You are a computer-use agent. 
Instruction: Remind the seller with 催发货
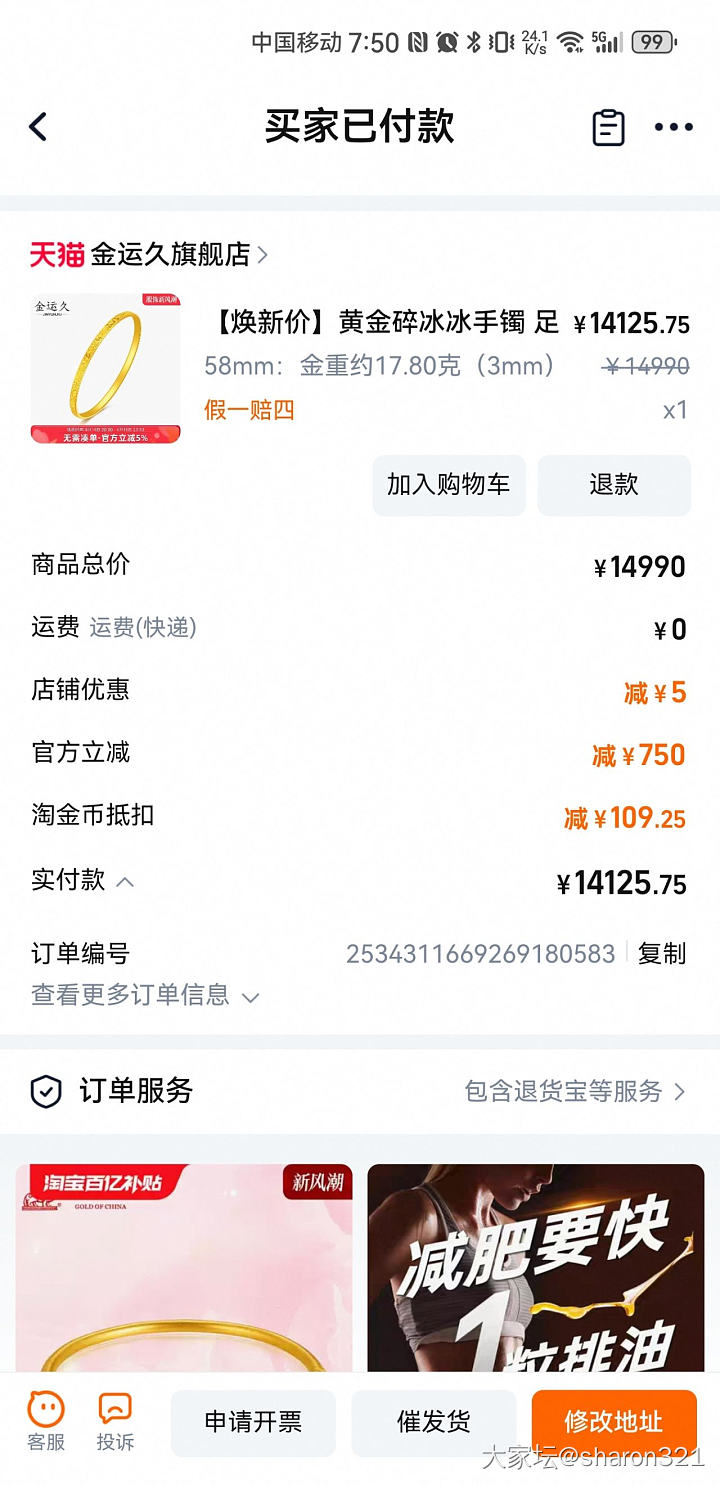434,1422
